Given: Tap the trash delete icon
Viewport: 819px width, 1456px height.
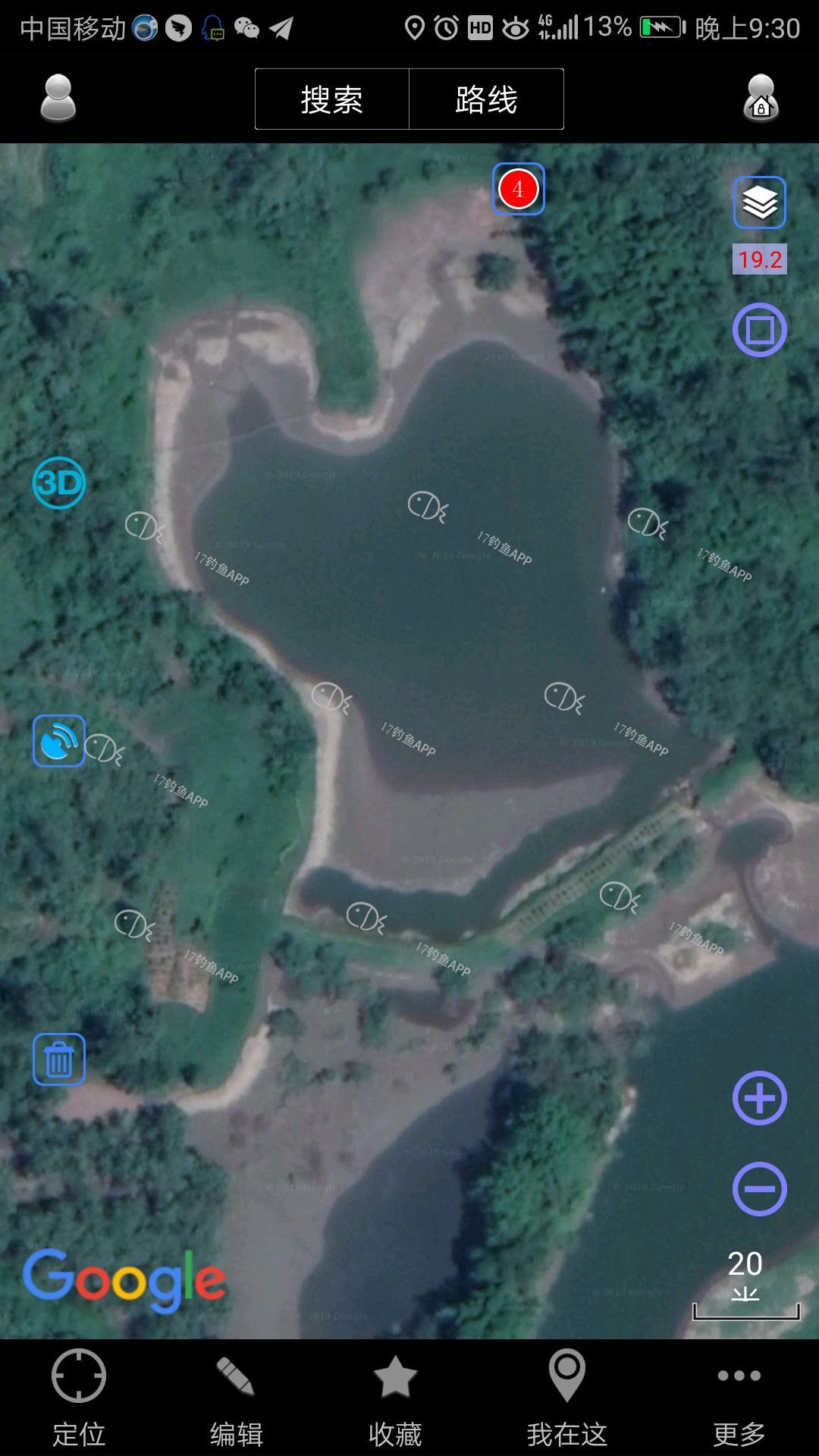Looking at the screenshot, I should pyautogui.click(x=59, y=1059).
